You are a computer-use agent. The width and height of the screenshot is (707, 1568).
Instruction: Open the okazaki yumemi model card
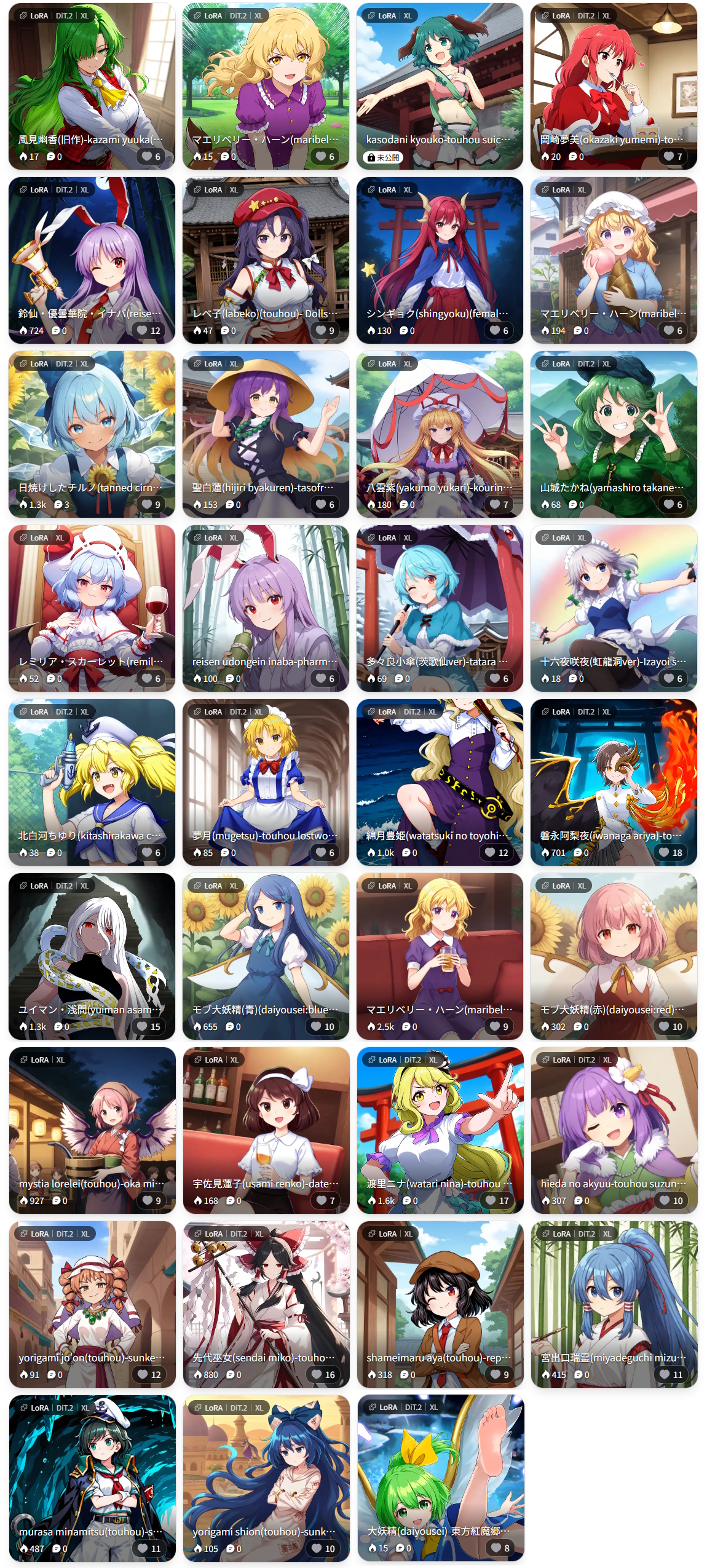click(614, 86)
